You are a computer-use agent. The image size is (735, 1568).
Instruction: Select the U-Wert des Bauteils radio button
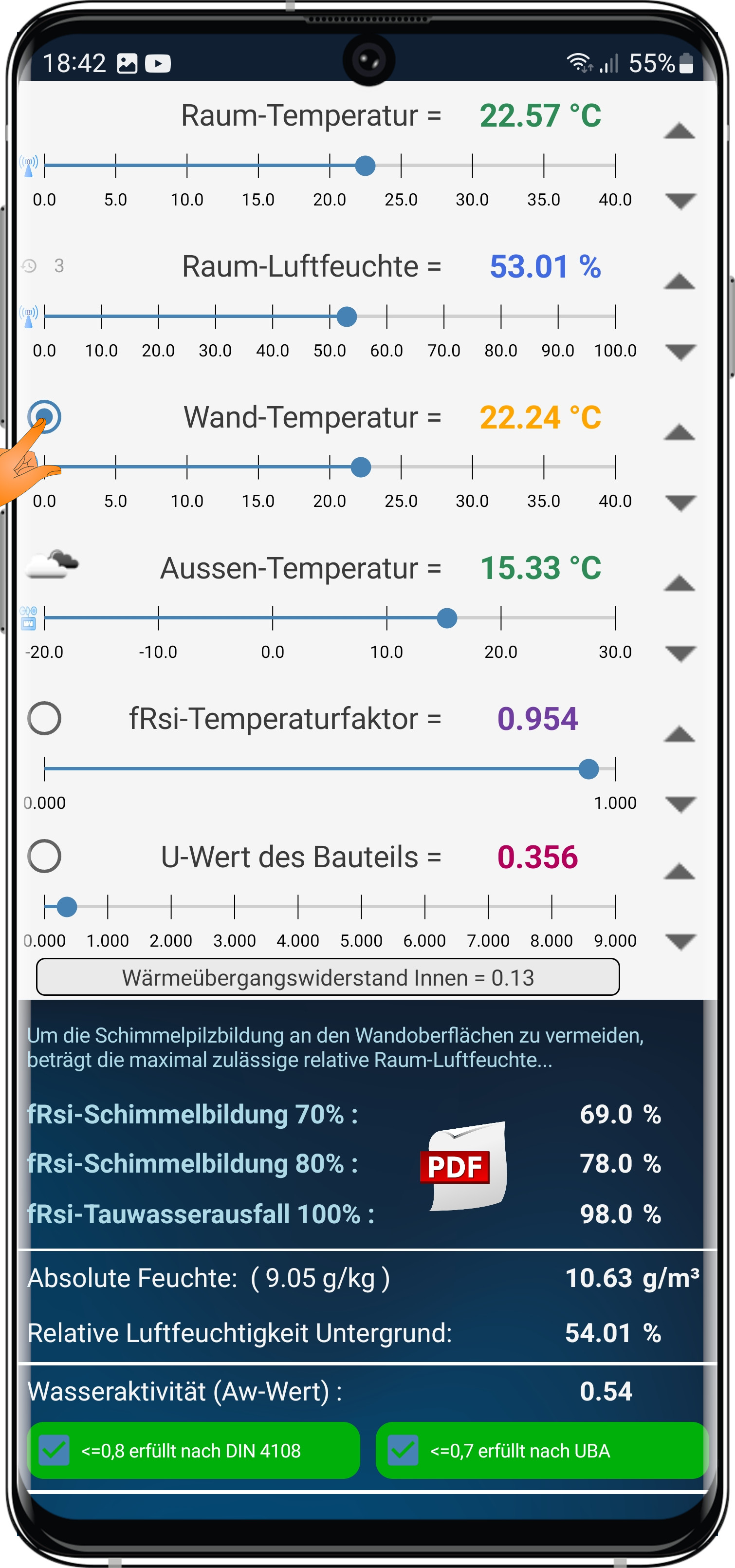point(44,857)
